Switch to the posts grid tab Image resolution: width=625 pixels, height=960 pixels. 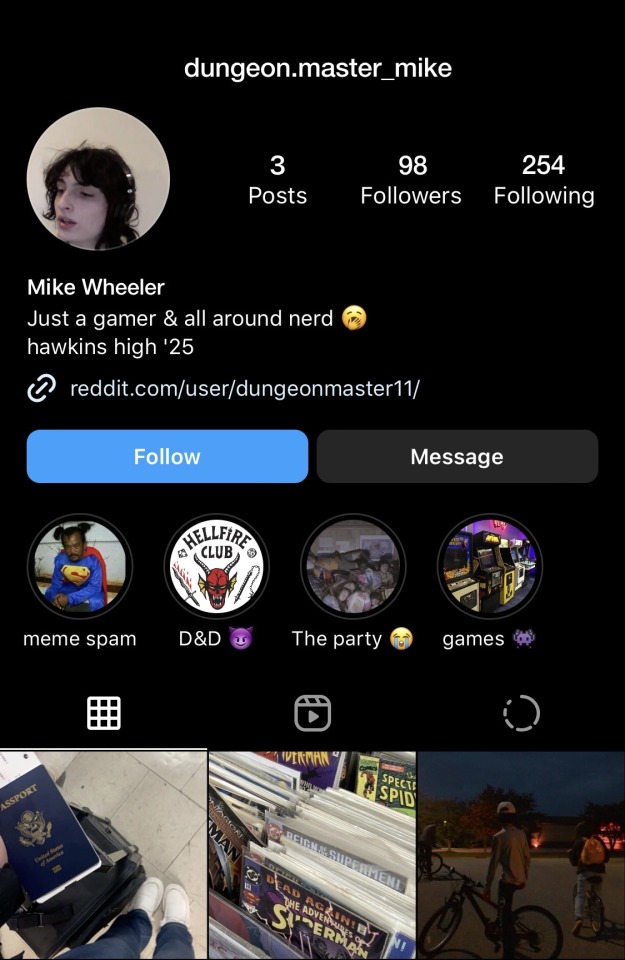coord(104,713)
